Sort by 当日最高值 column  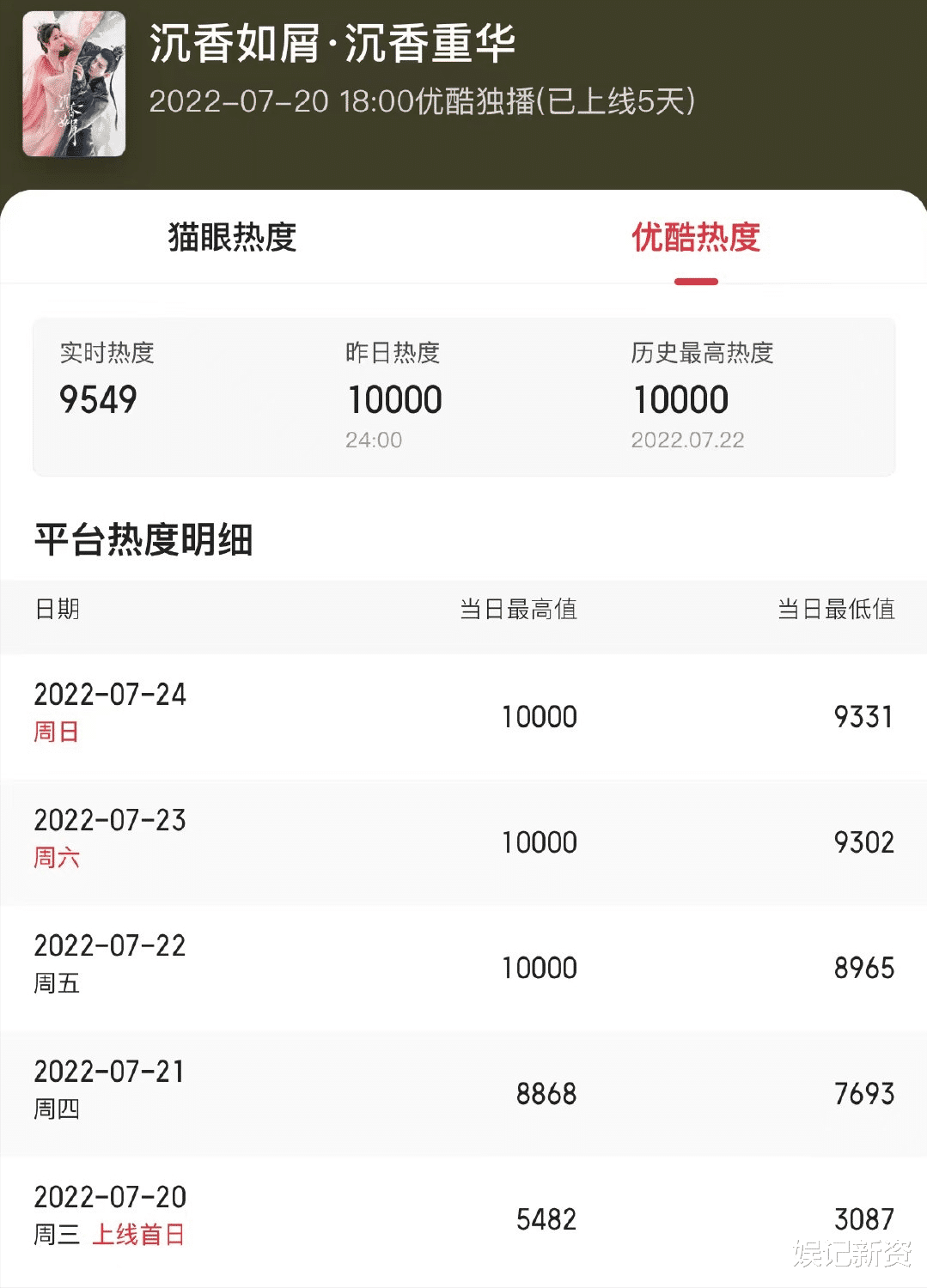tap(517, 611)
